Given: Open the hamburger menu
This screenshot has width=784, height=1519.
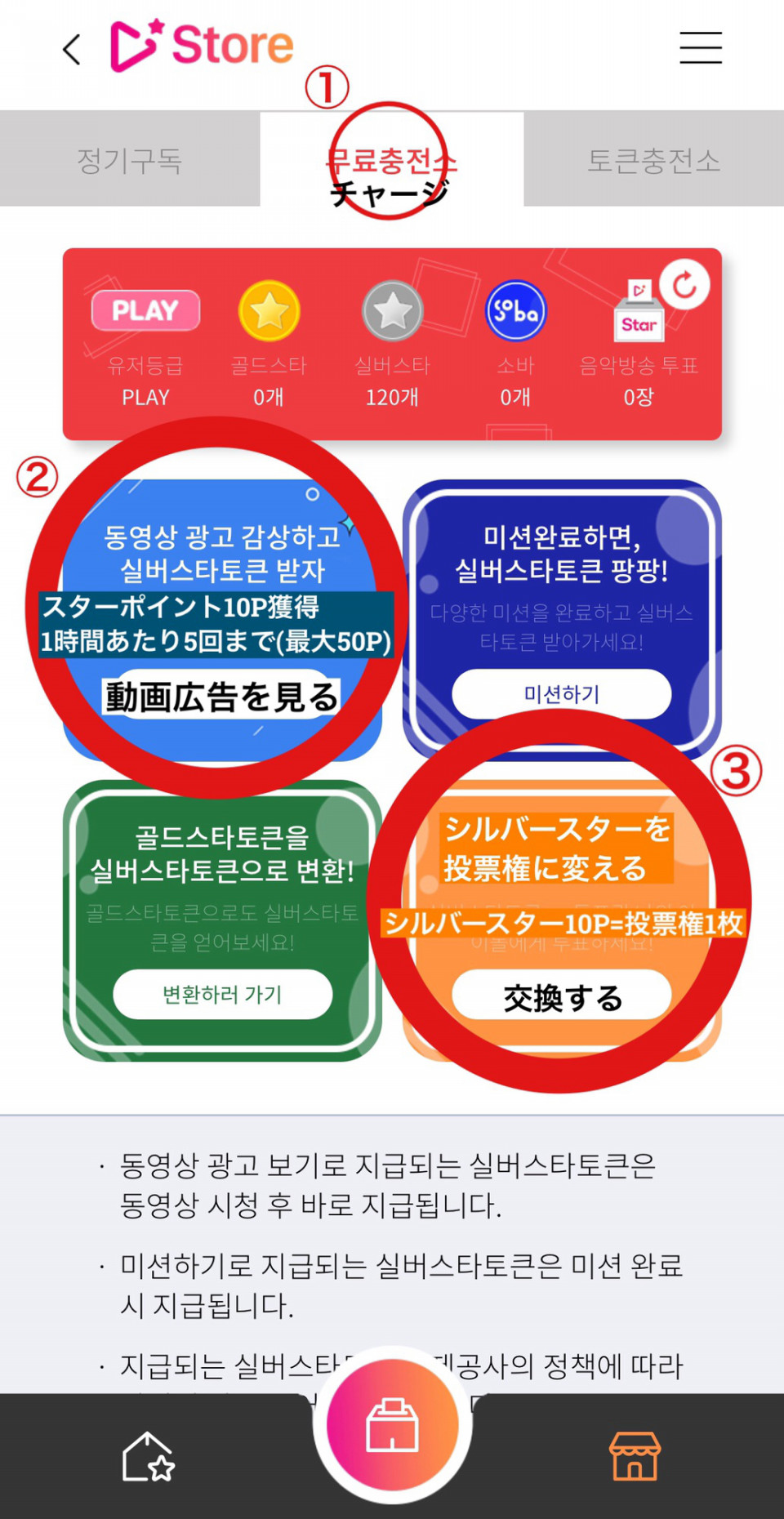Looking at the screenshot, I should point(701,47).
